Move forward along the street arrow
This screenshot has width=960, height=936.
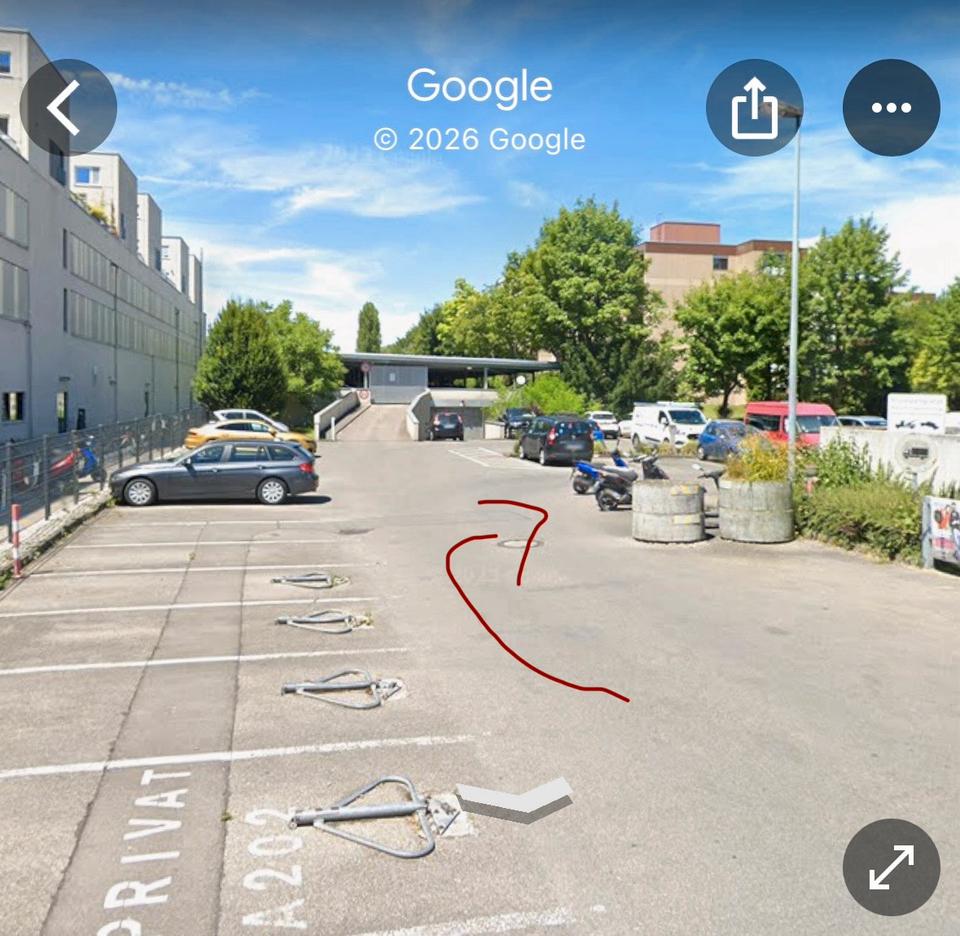514,800
